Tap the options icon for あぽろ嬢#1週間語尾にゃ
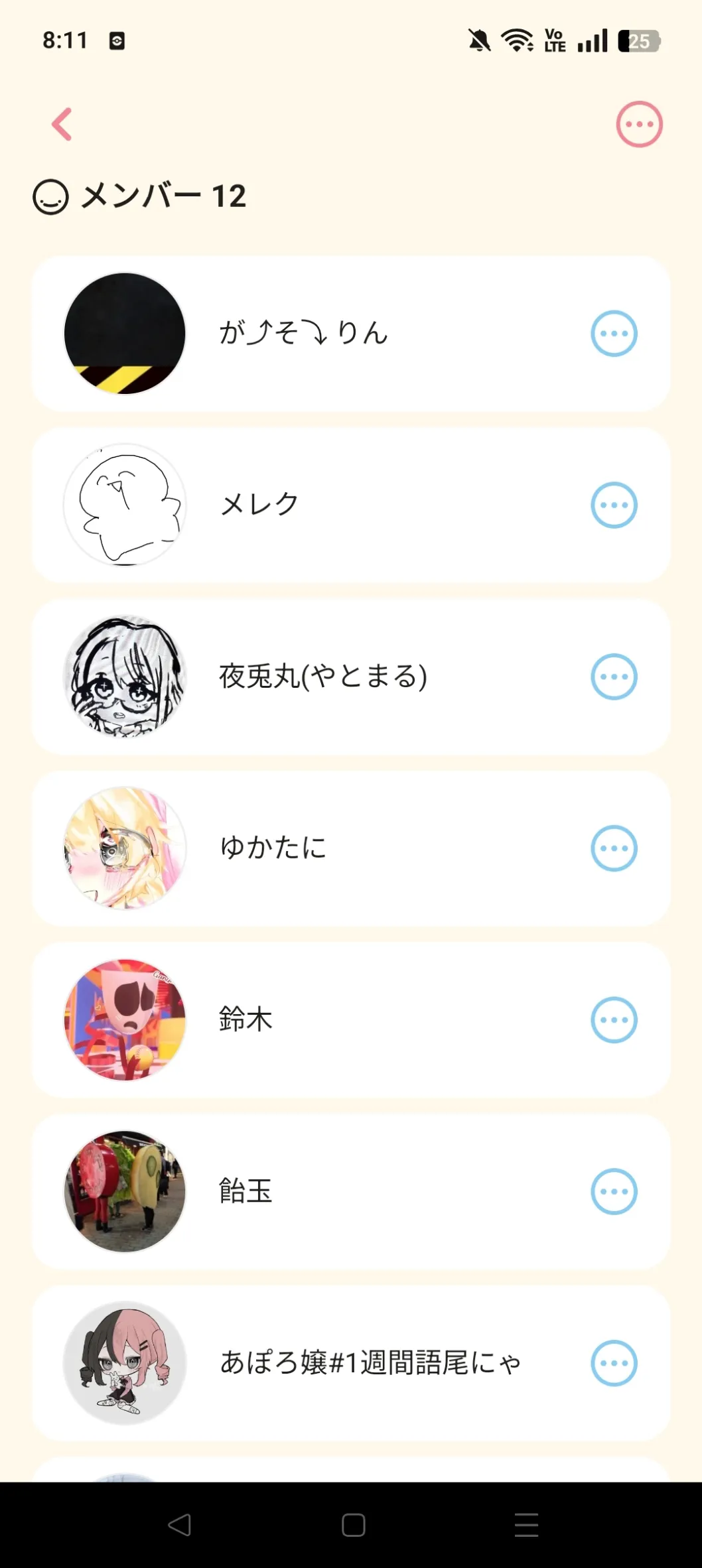This screenshot has width=702, height=1568. pos(614,1363)
